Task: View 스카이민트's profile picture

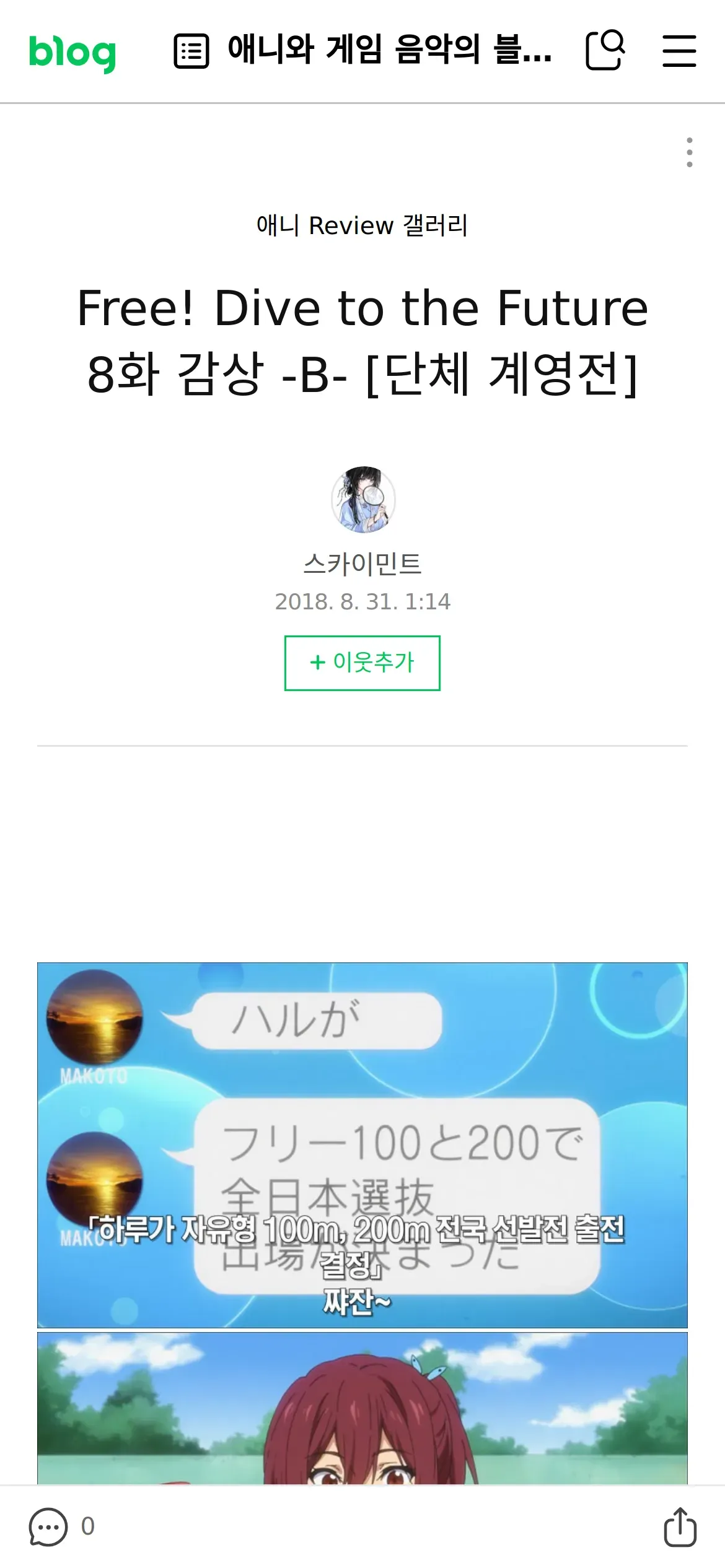Action: 363,500
